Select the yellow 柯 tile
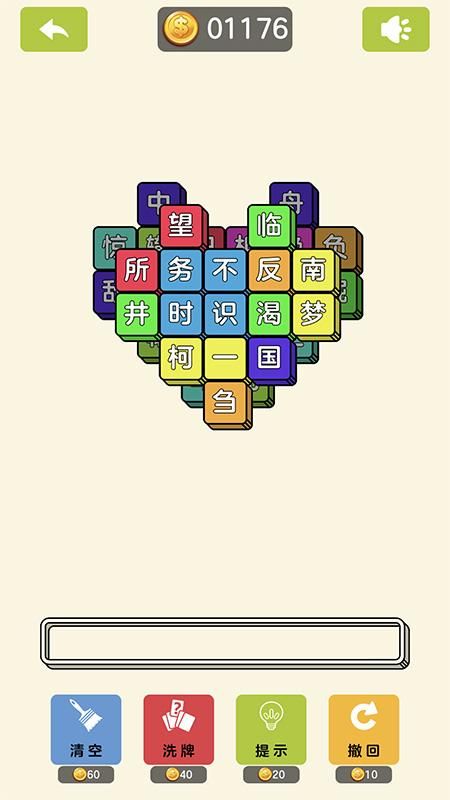This screenshot has width=450, height=800. tap(181, 358)
